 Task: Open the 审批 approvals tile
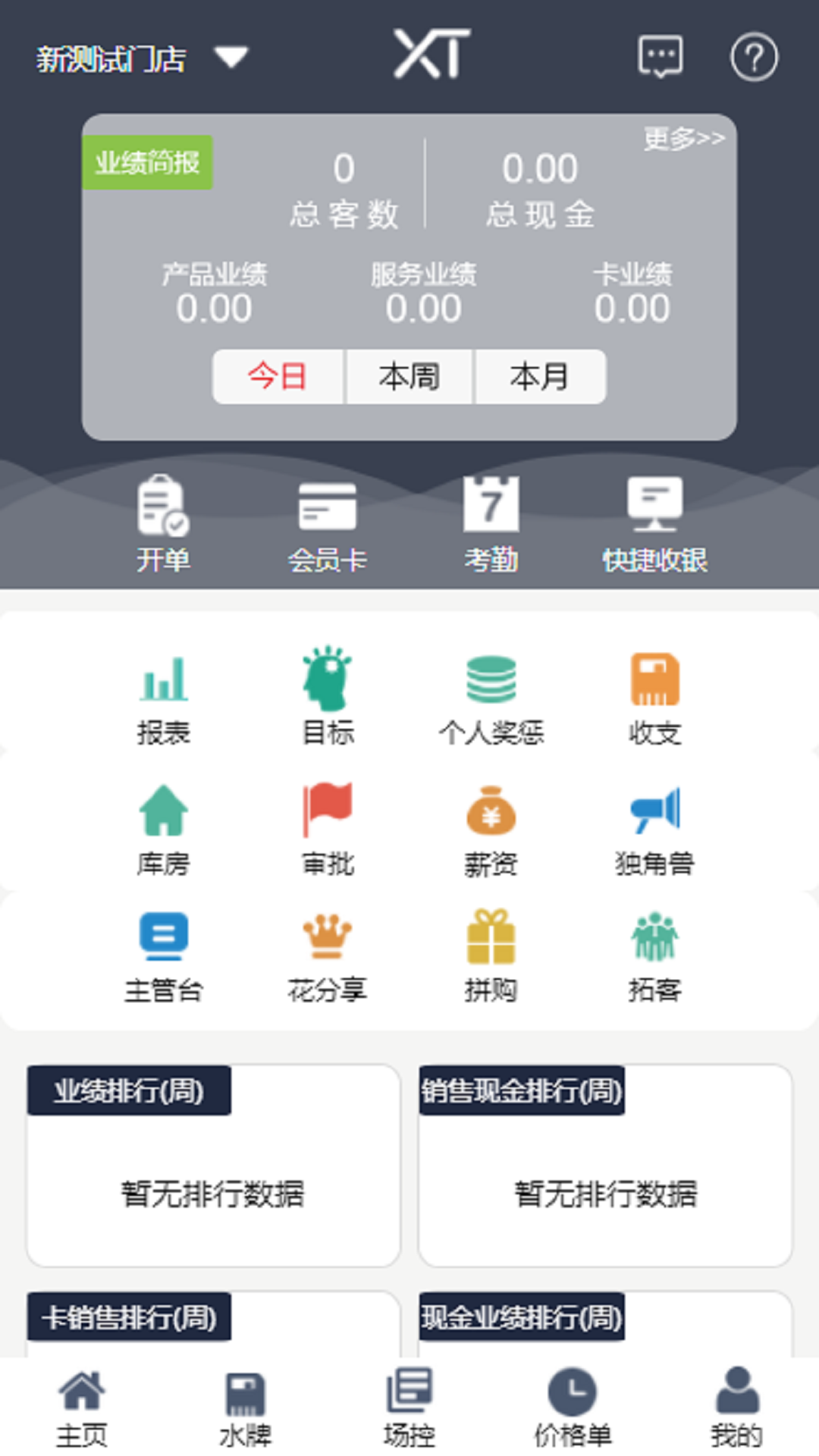tap(328, 829)
